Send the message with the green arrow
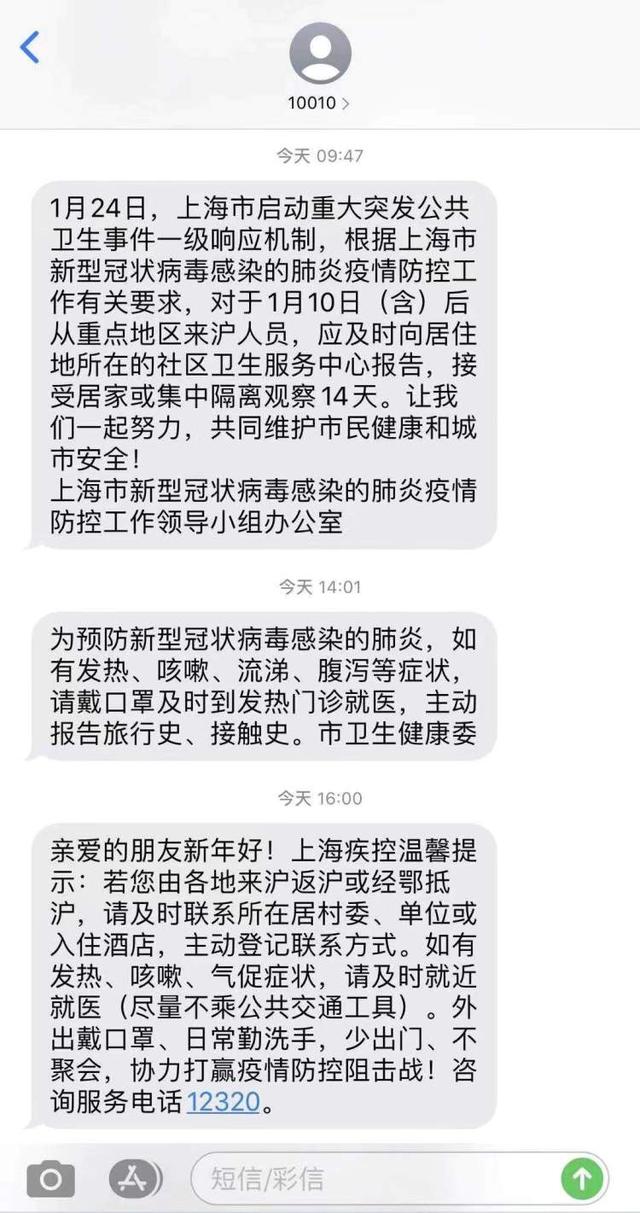The width and height of the screenshot is (640, 1213). click(582, 1178)
